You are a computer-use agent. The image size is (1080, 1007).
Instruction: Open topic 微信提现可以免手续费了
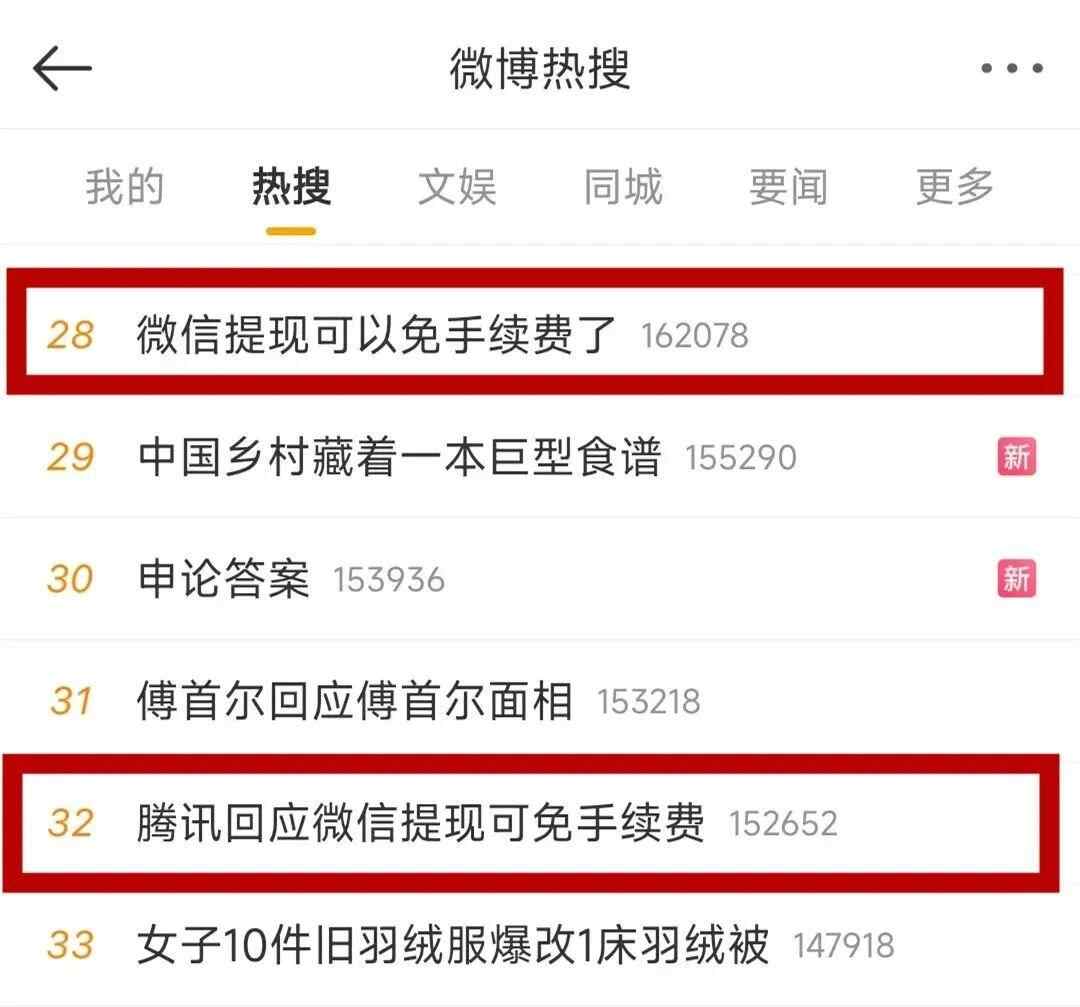(378, 335)
